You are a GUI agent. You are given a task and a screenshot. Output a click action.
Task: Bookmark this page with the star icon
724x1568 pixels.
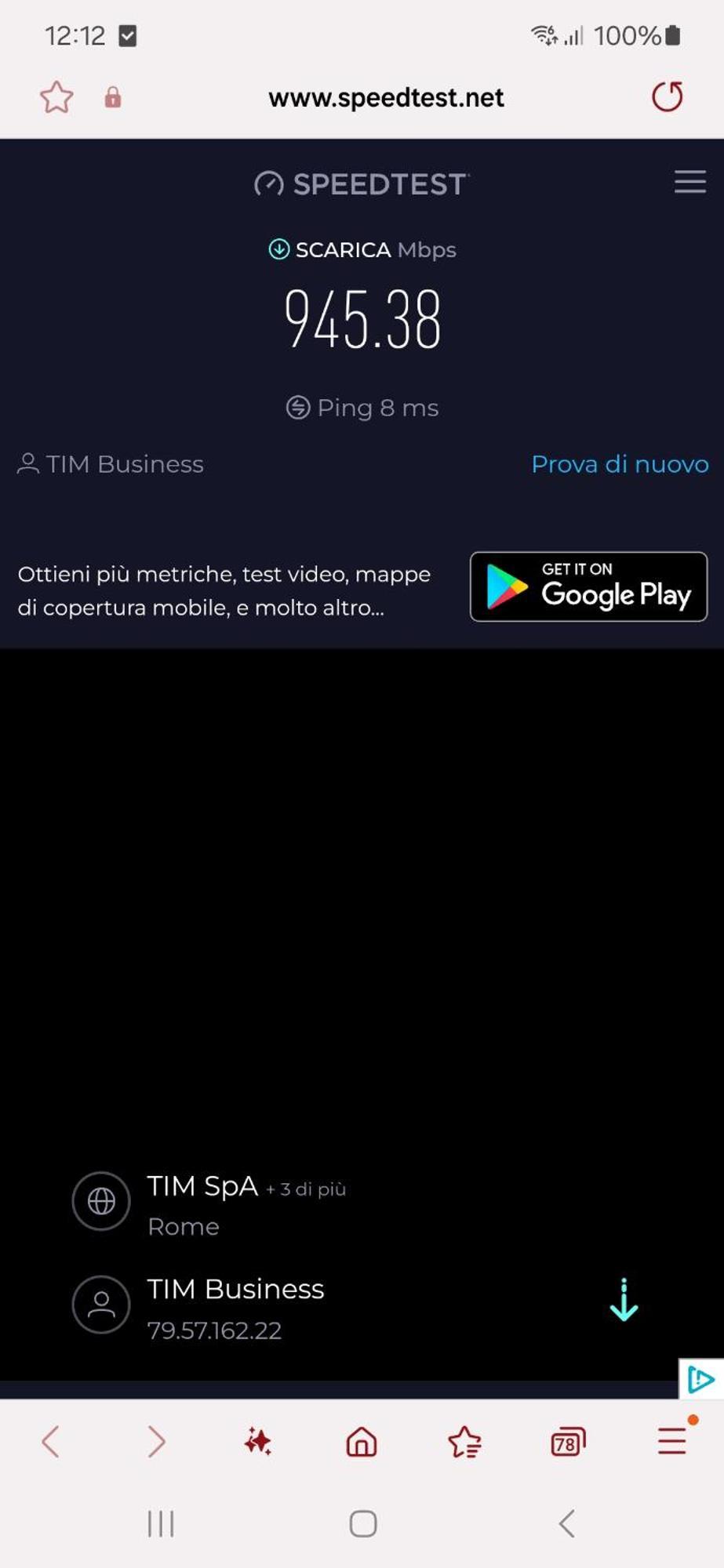click(x=56, y=98)
